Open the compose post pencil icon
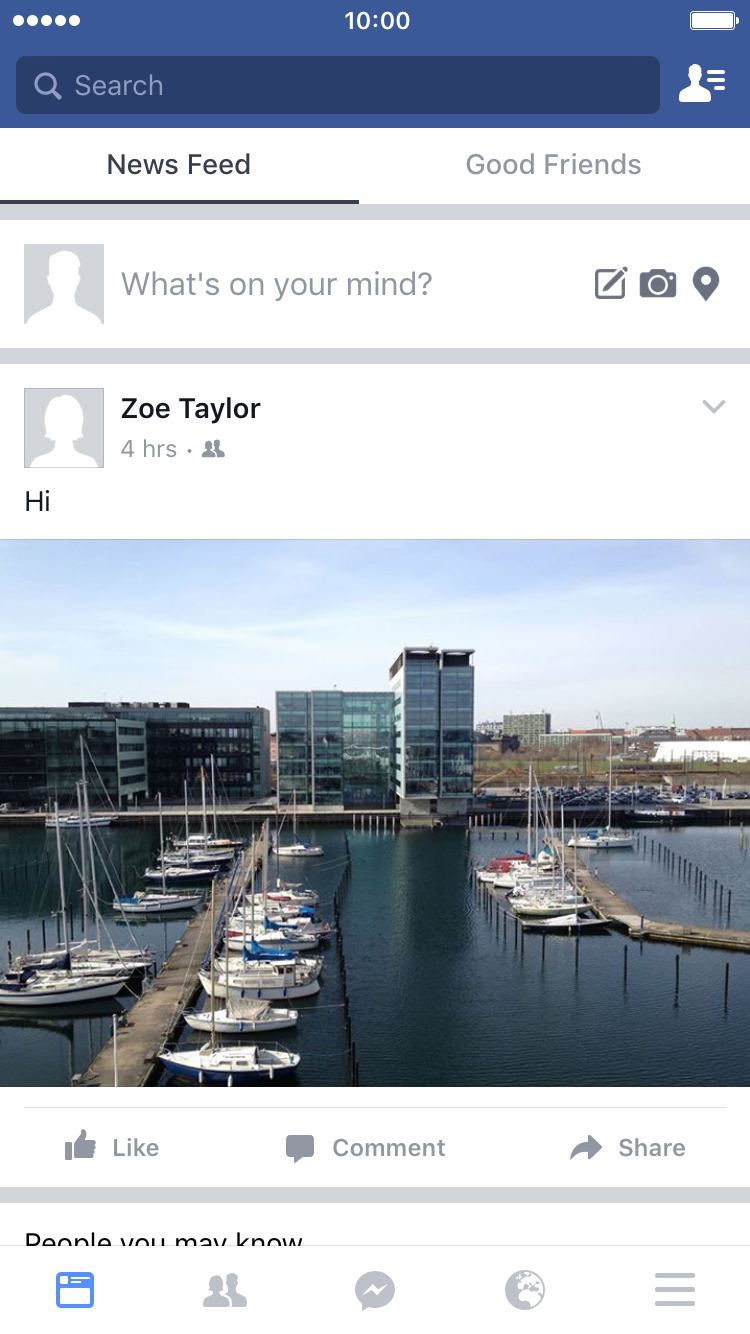750x1334 pixels. 611,284
